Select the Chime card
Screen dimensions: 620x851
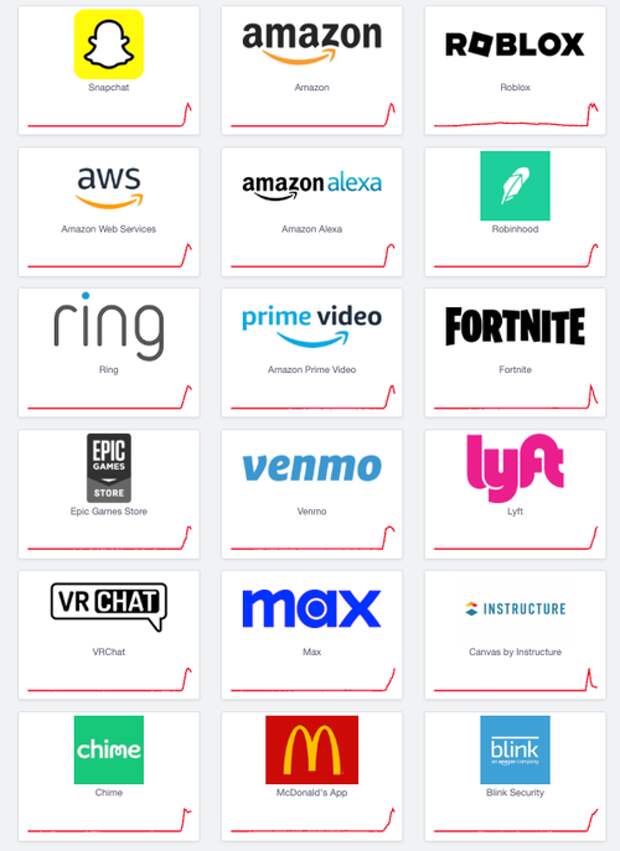pos(108,775)
